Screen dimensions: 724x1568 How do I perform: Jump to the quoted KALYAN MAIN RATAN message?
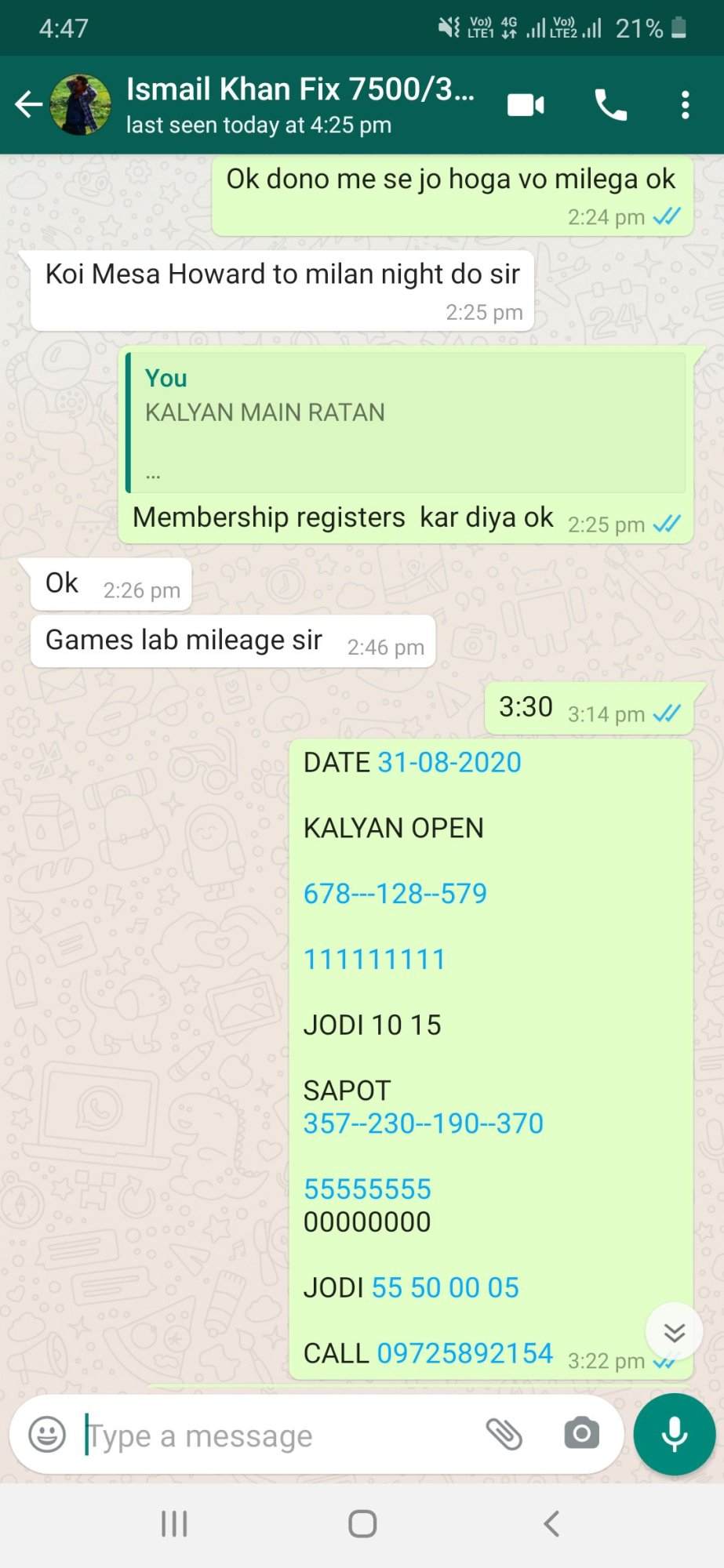[x=406, y=423]
